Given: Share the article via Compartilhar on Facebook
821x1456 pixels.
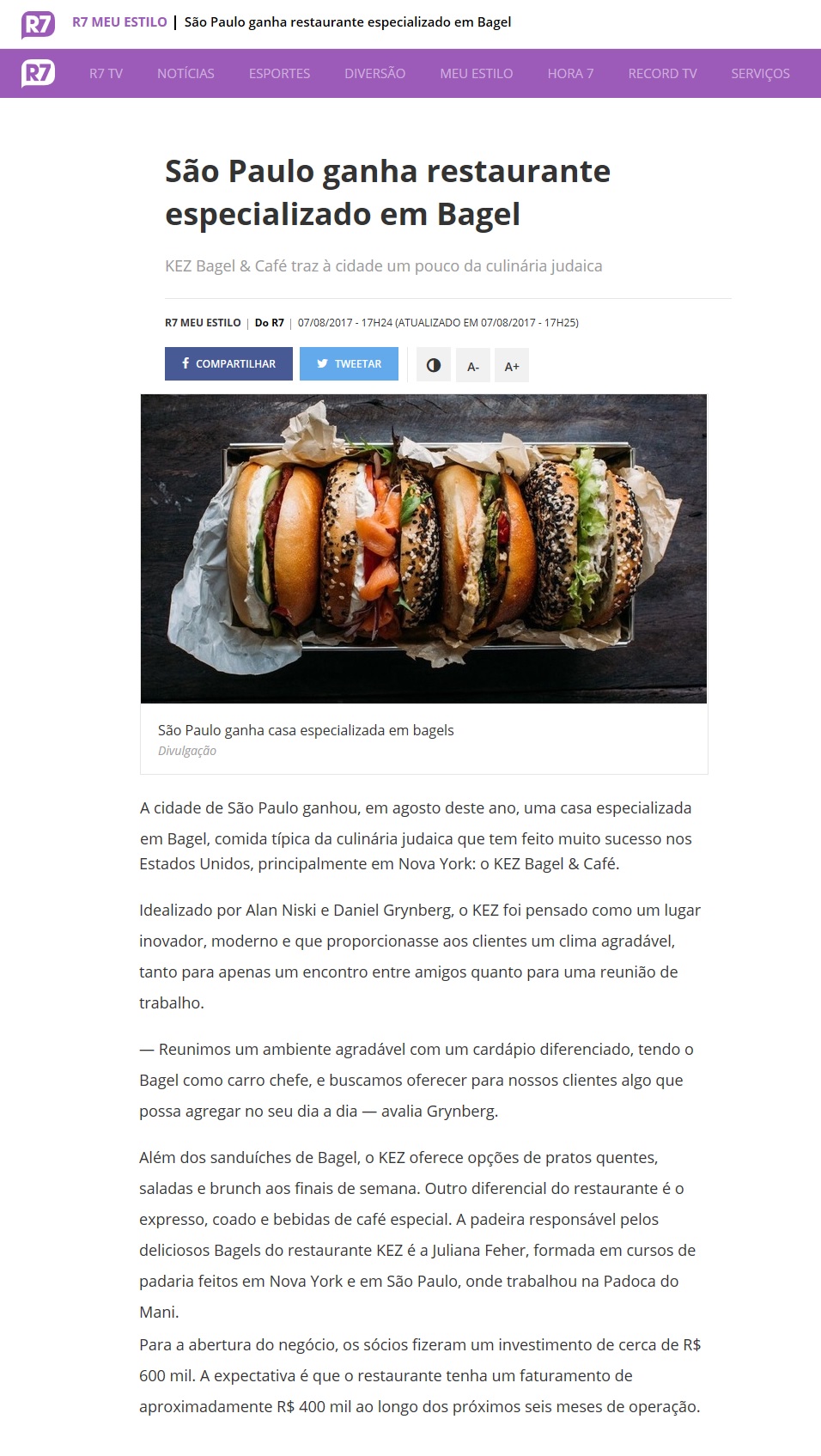Looking at the screenshot, I should (228, 363).
